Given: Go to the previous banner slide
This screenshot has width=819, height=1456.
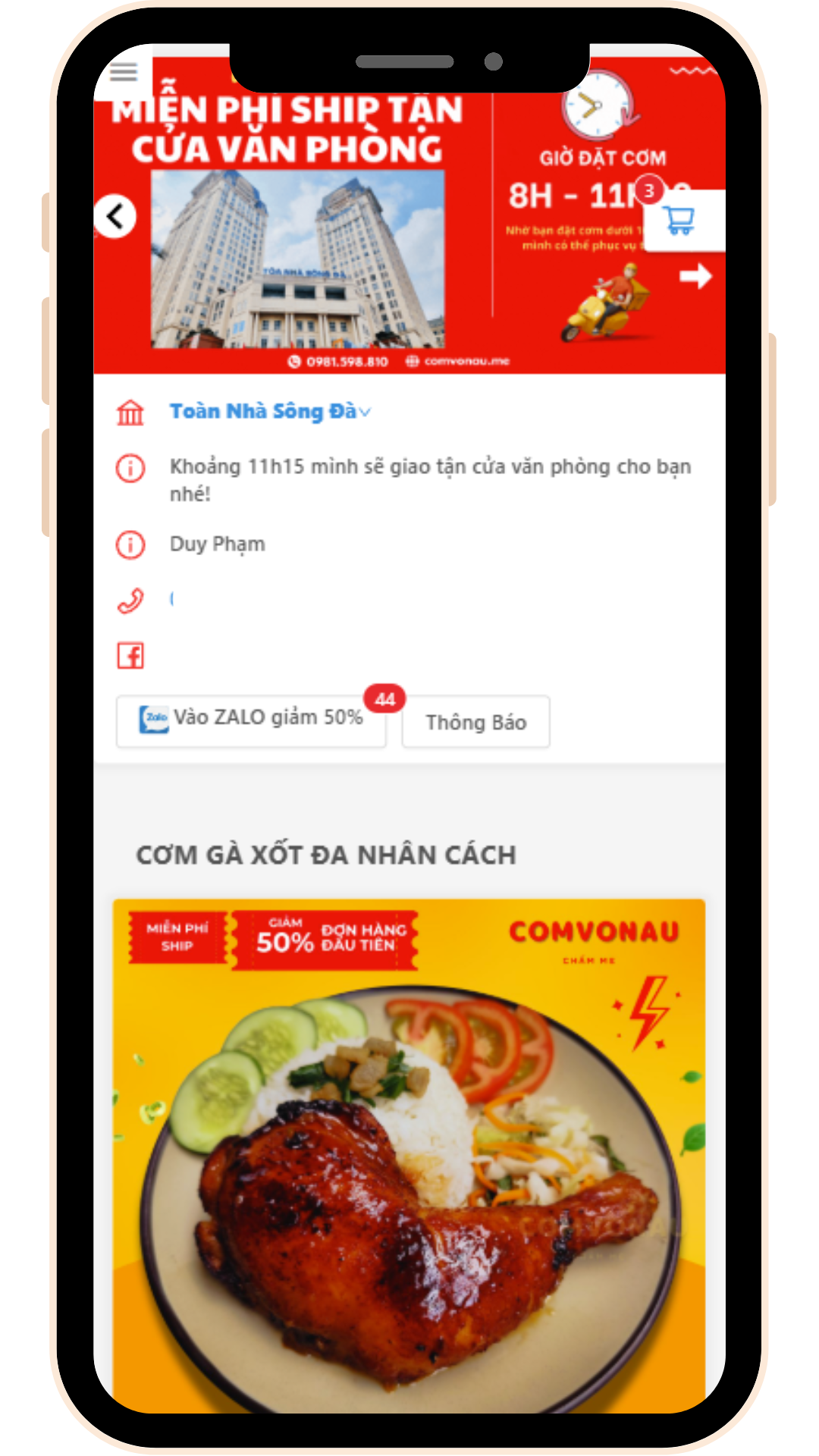Looking at the screenshot, I should tap(115, 217).
